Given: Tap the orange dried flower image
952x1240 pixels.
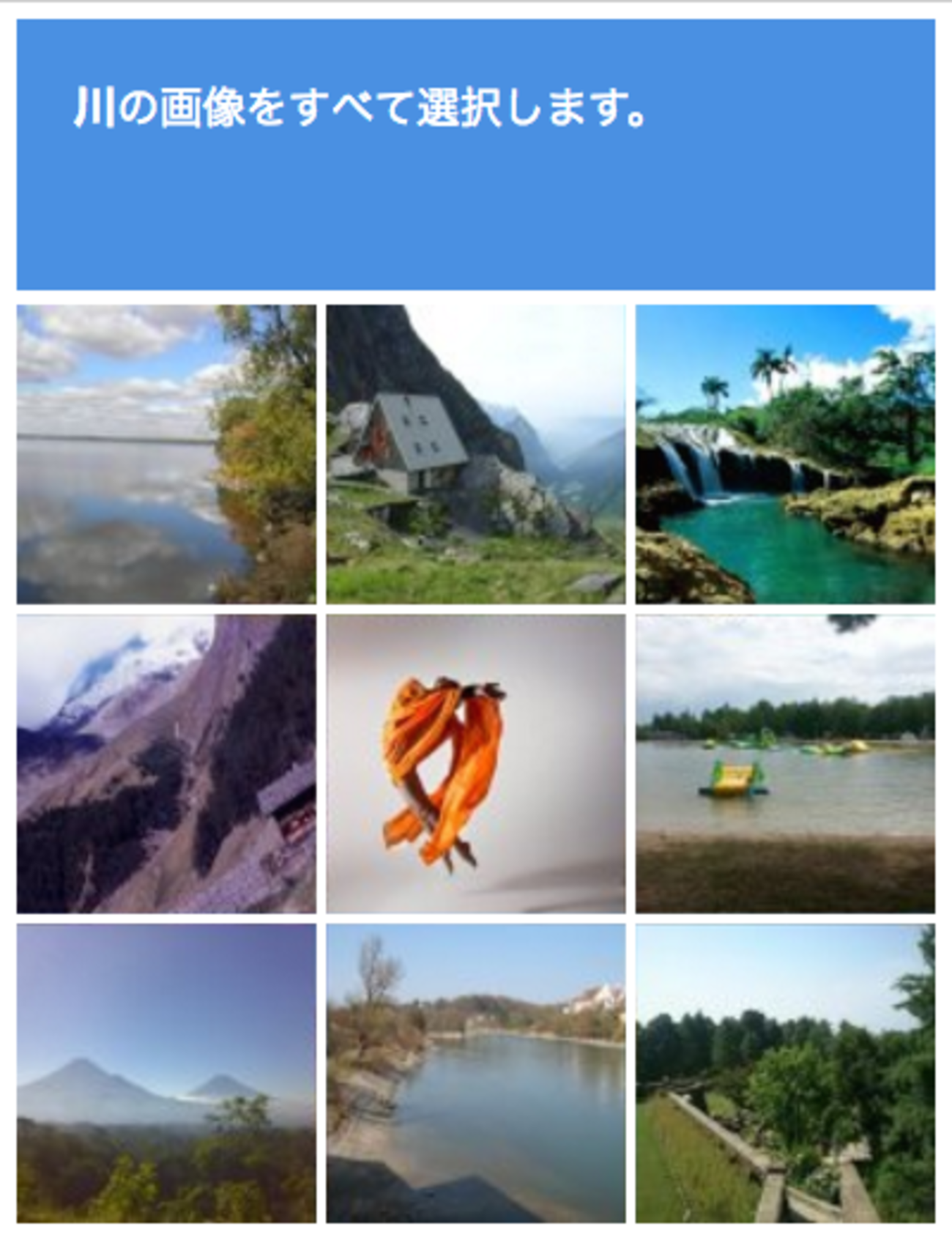Looking at the screenshot, I should tap(475, 763).
